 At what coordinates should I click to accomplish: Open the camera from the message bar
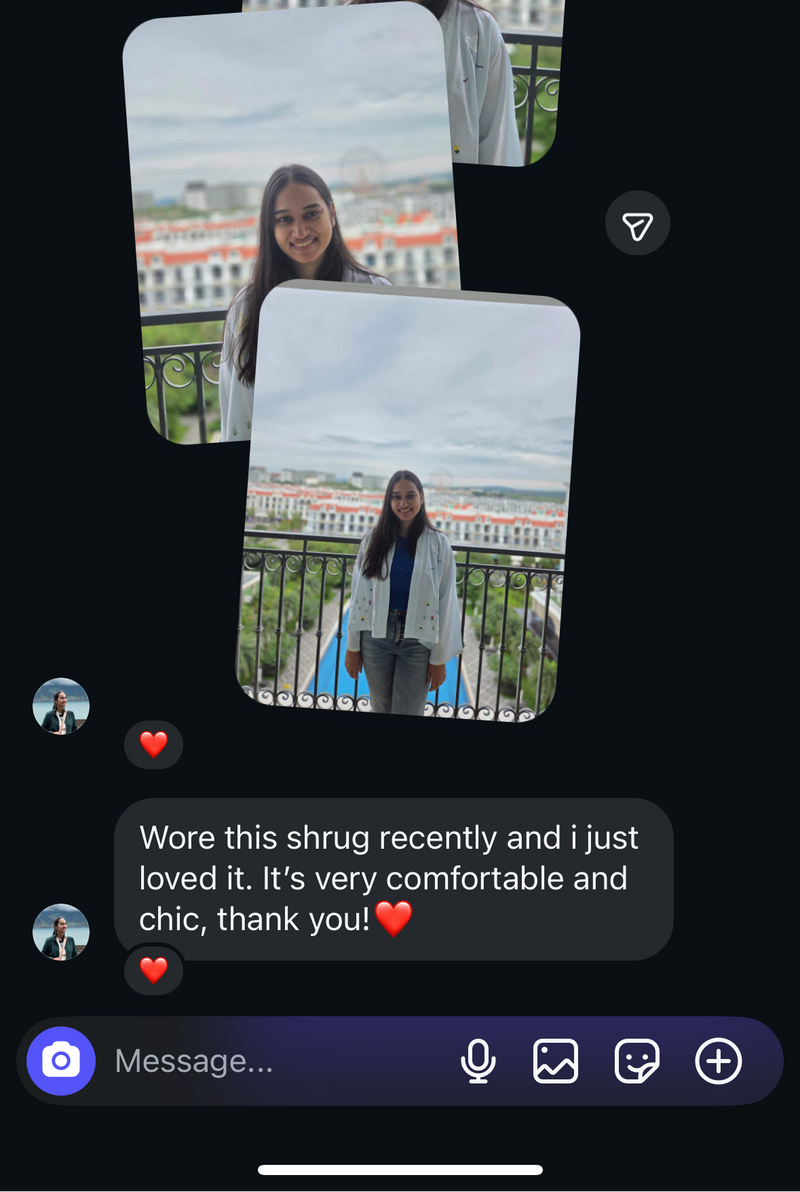[61, 1060]
